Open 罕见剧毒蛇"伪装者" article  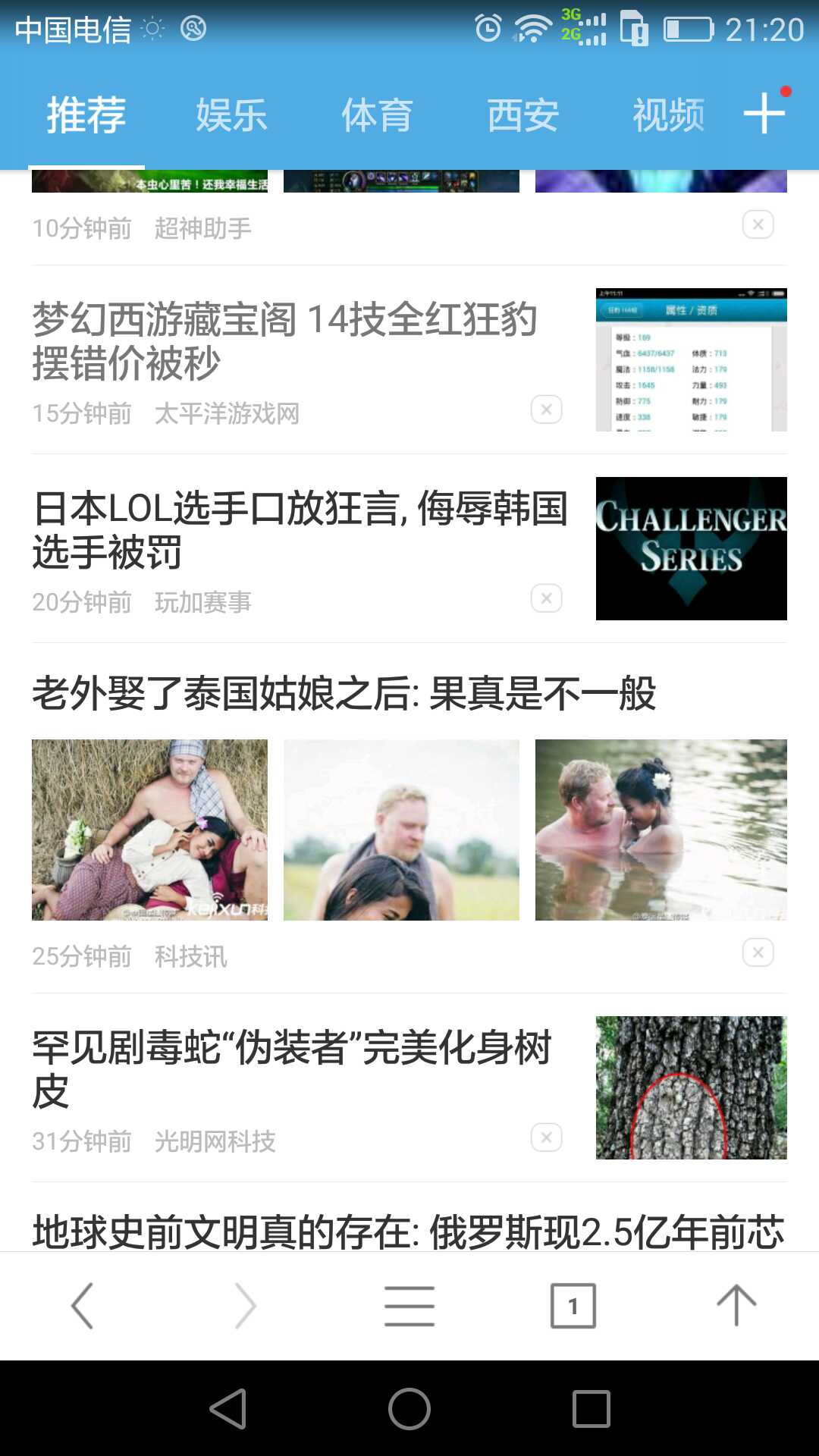point(292,1068)
